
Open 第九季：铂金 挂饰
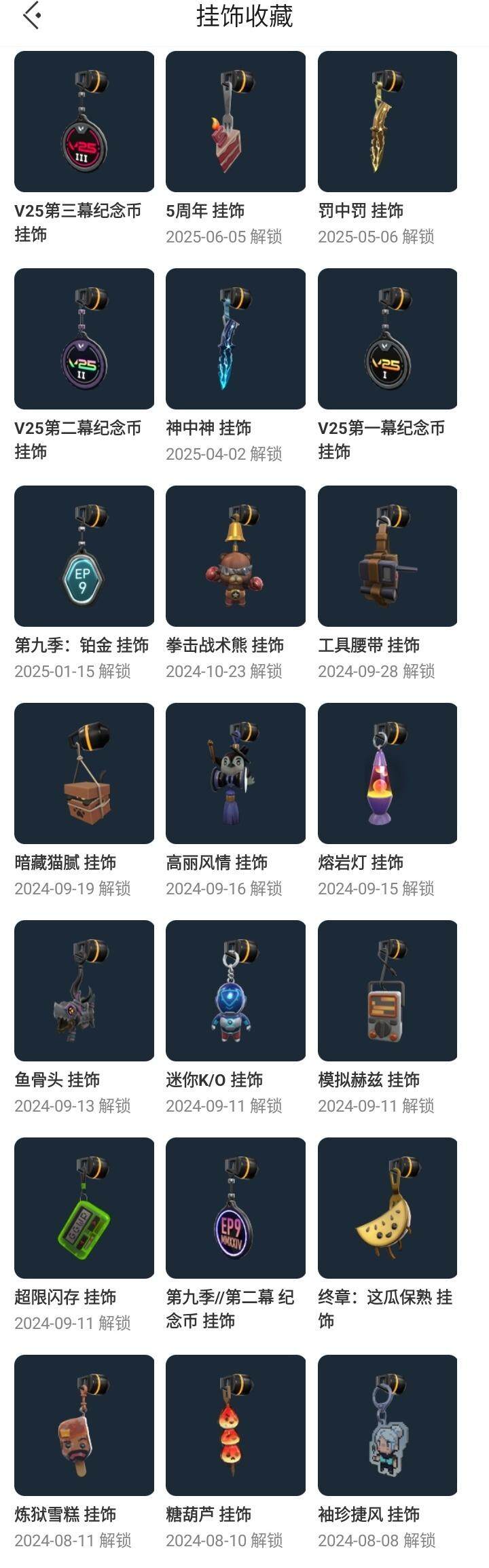pos(84,556)
